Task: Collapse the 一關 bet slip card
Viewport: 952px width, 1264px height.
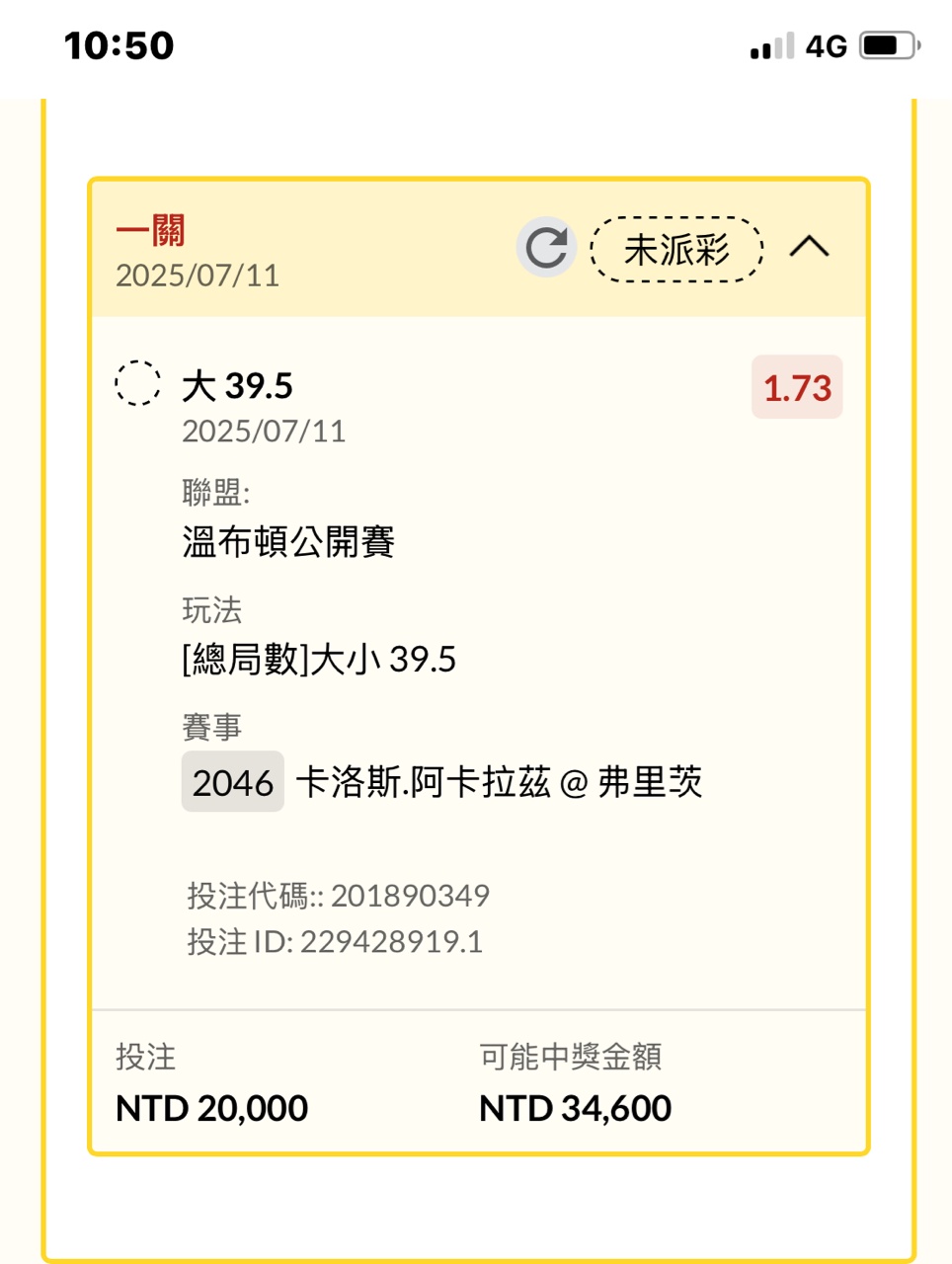Action: tap(809, 247)
